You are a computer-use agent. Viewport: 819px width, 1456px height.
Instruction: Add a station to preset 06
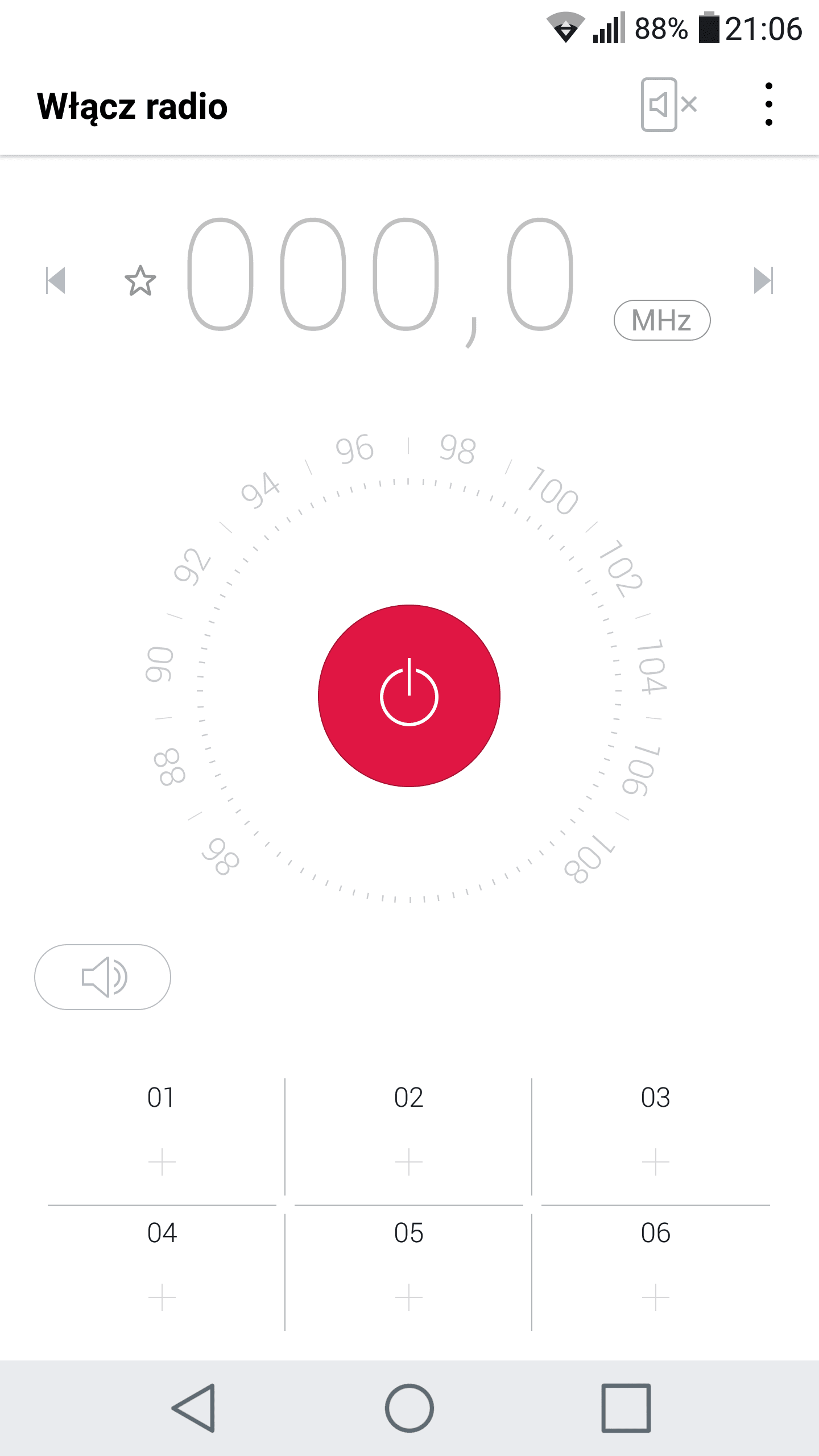[x=656, y=1272]
